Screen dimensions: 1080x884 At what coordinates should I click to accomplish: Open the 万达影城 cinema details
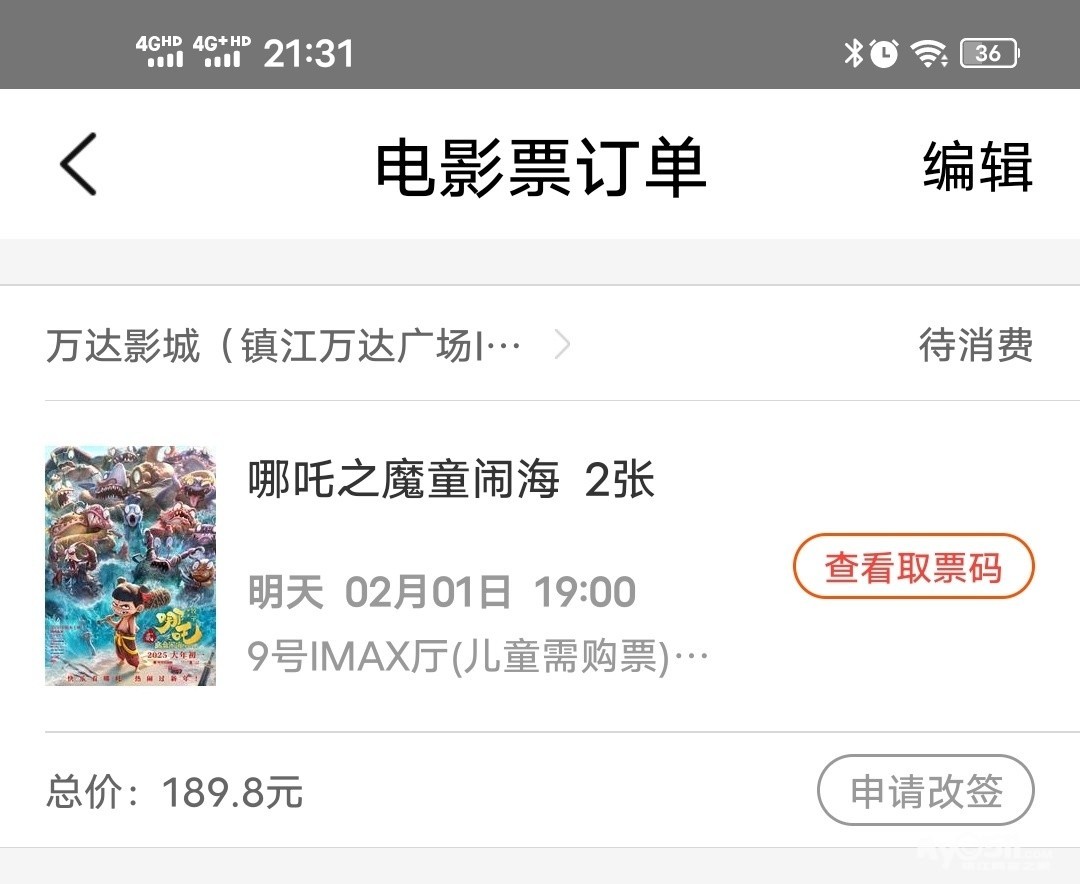click(x=300, y=346)
